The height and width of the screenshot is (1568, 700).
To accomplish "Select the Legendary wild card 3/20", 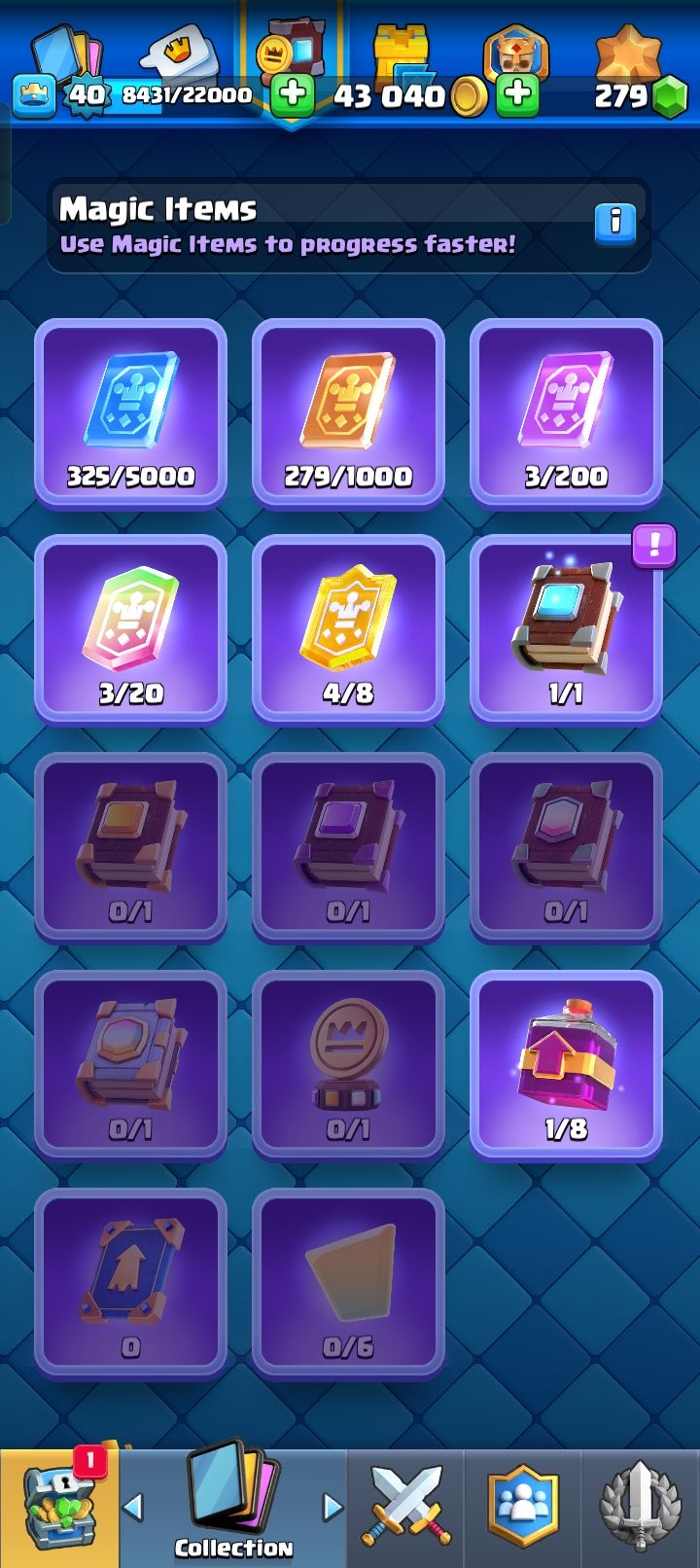I will (x=130, y=630).
